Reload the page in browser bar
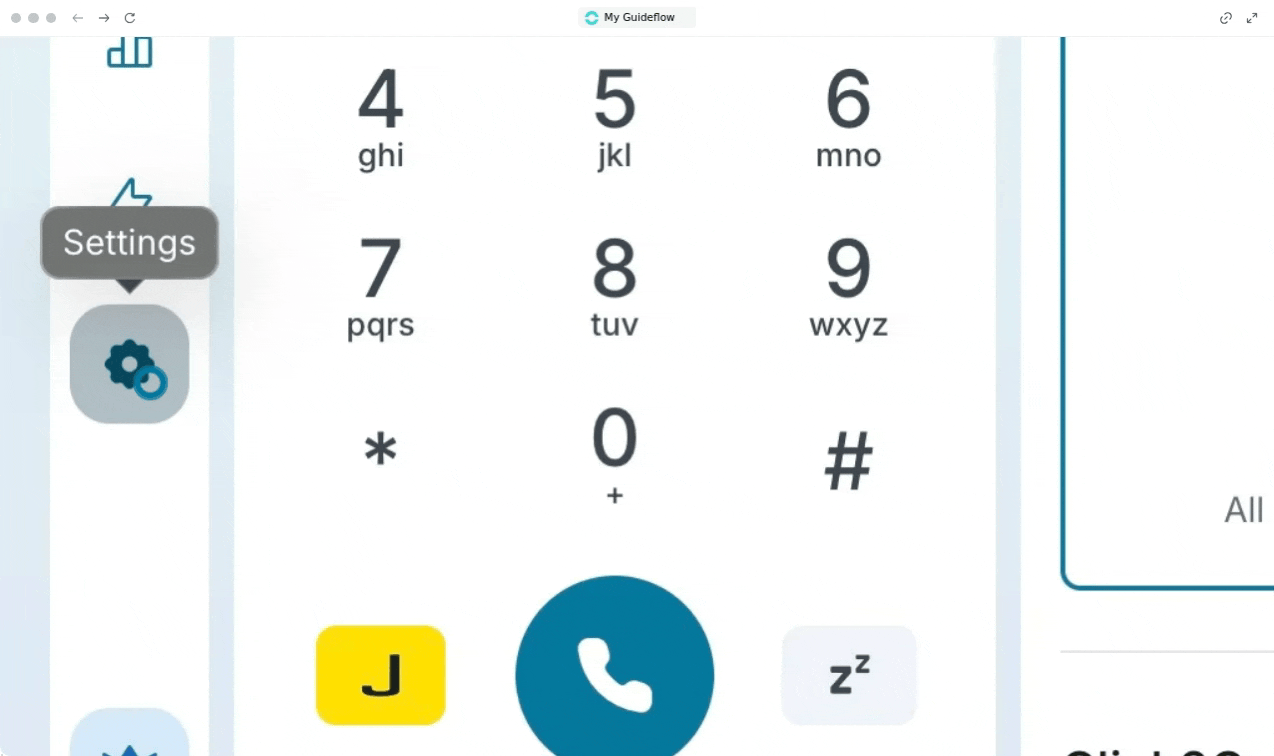1274x756 pixels. pyautogui.click(x=130, y=18)
